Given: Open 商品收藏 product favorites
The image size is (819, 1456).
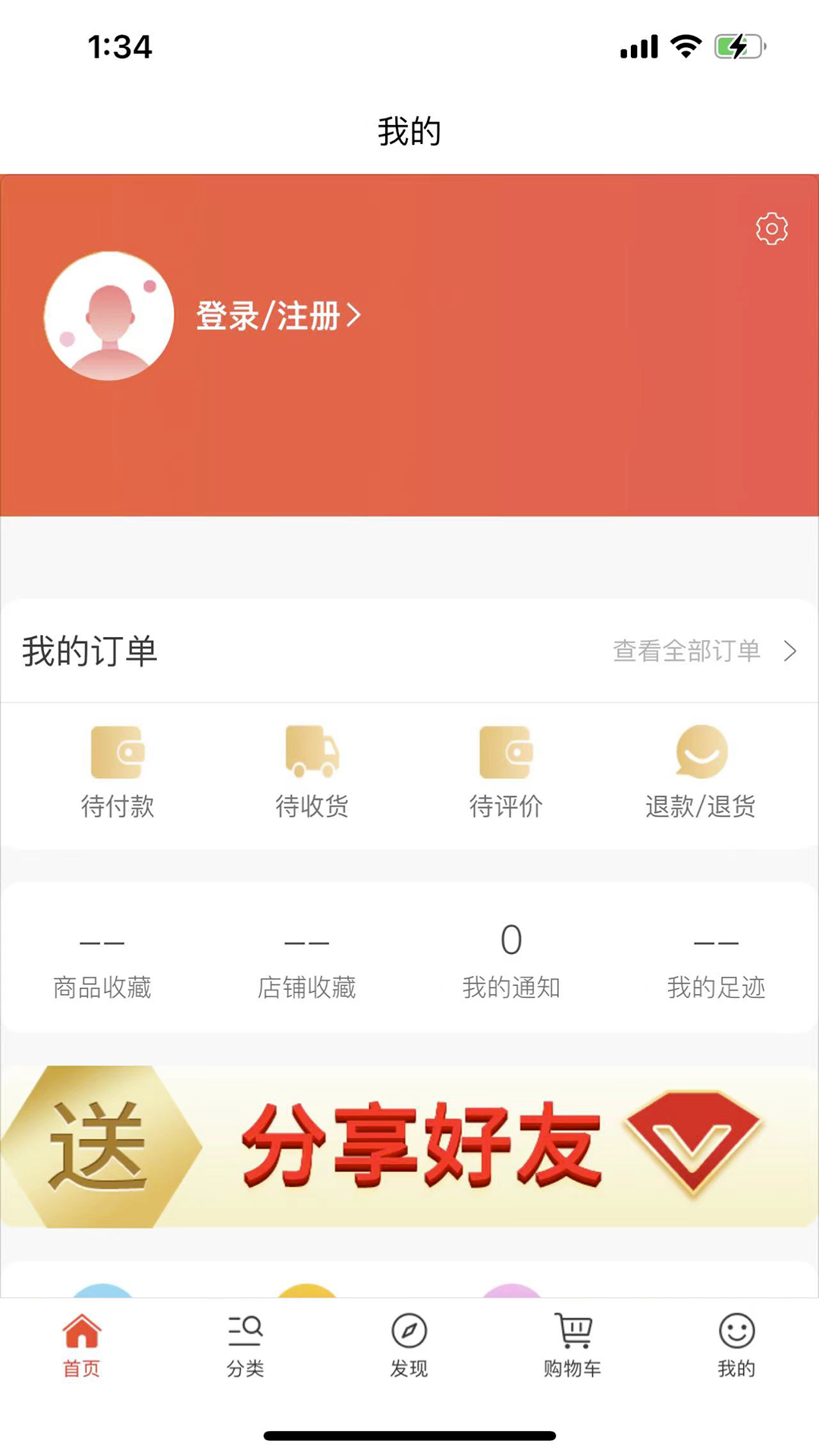Looking at the screenshot, I should click(102, 960).
